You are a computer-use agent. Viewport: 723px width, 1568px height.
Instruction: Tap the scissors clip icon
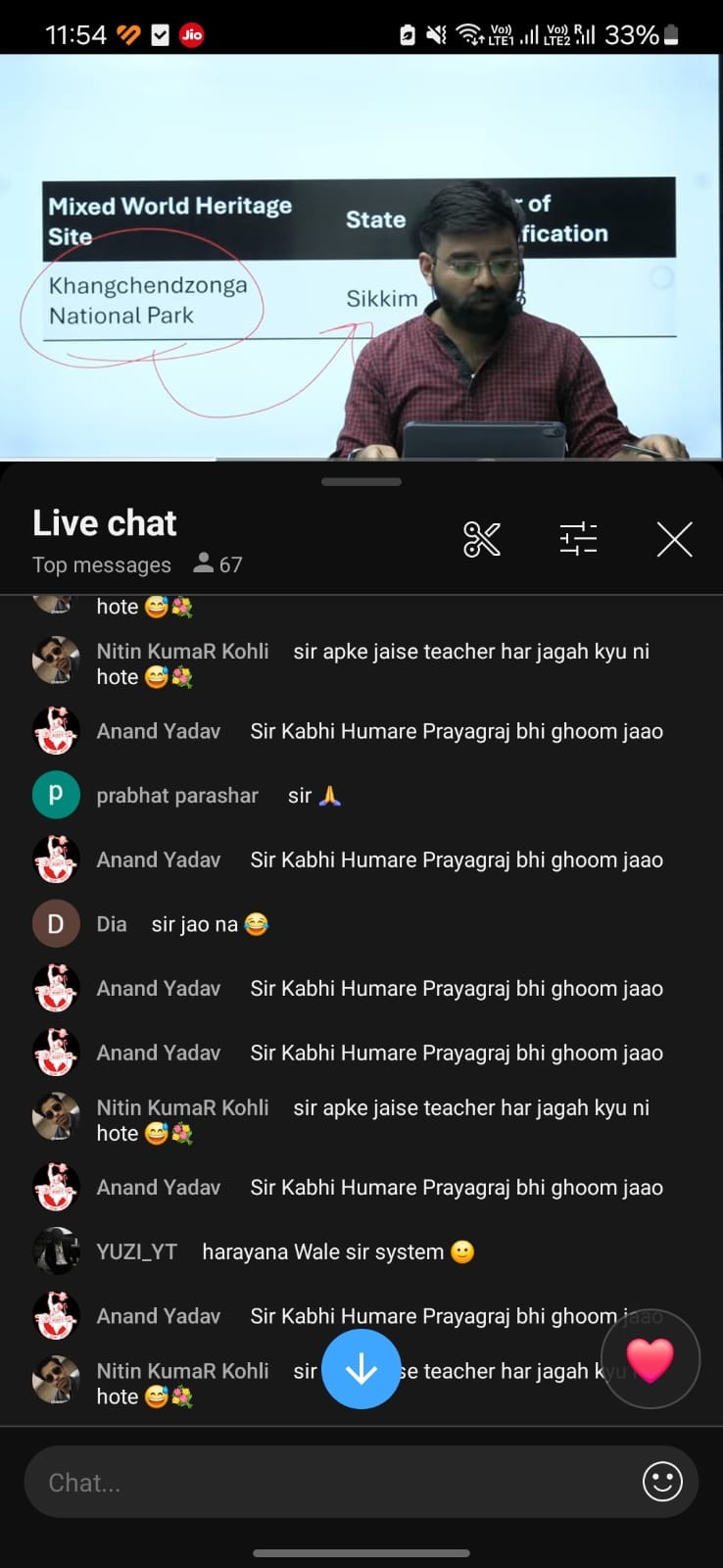481,539
